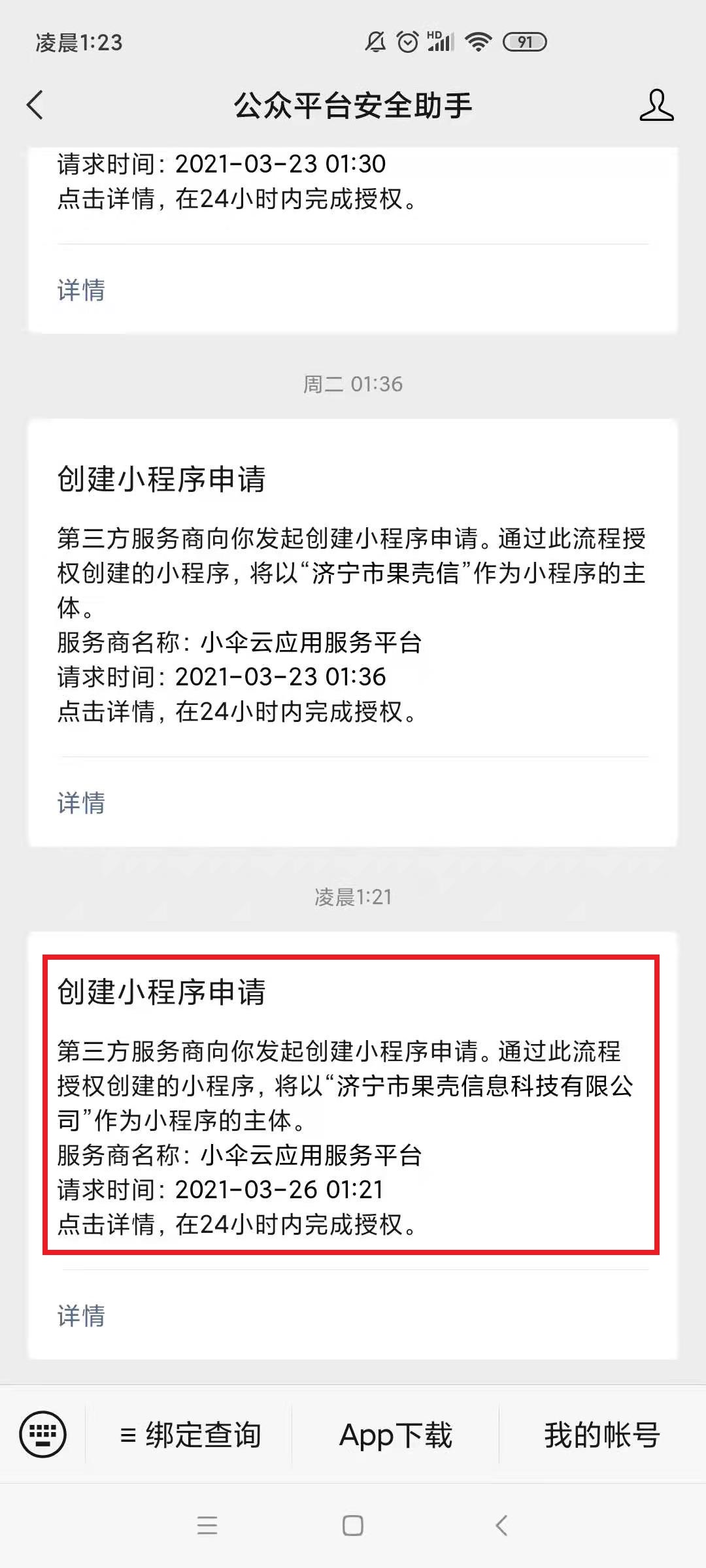706x1568 pixels.
Task: Tap App下载 menu item
Action: click(395, 1435)
